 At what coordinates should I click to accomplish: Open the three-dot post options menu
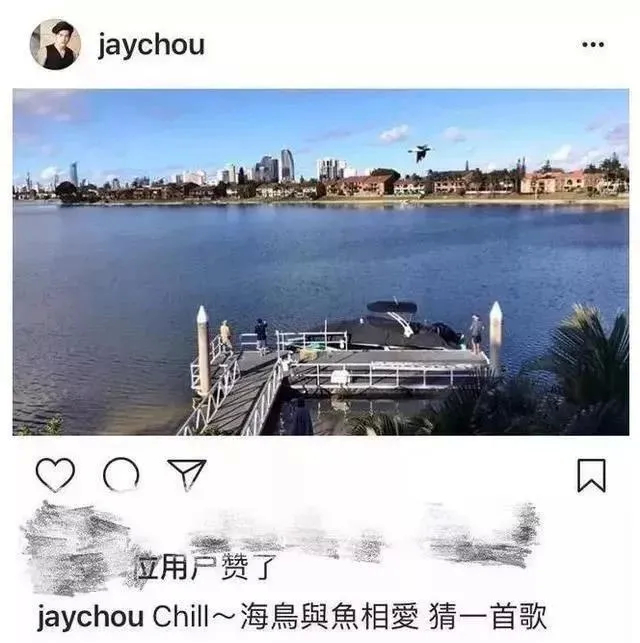tap(593, 45)
